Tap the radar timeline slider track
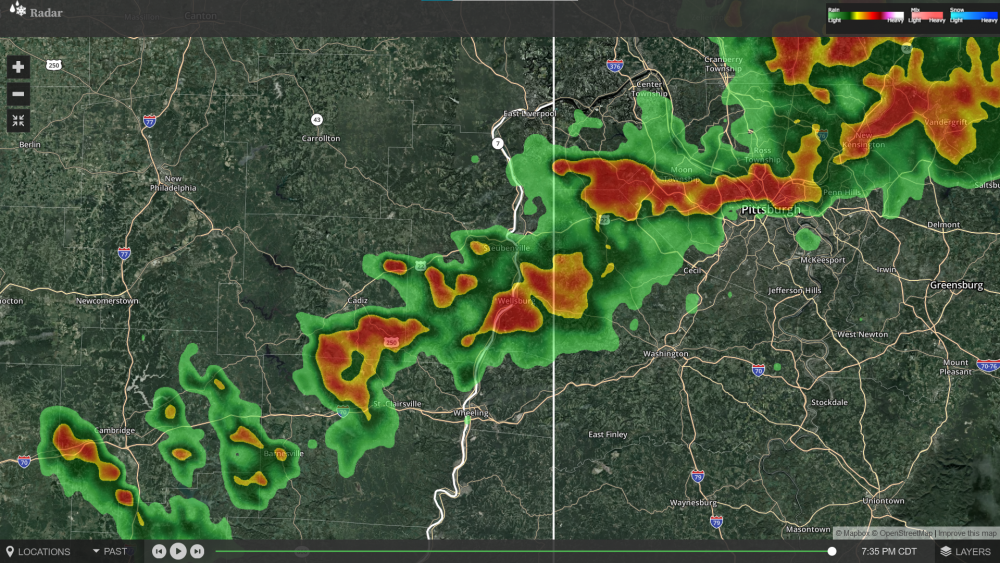The height and width of the screenshot is (563, 1000). point(520,551)
